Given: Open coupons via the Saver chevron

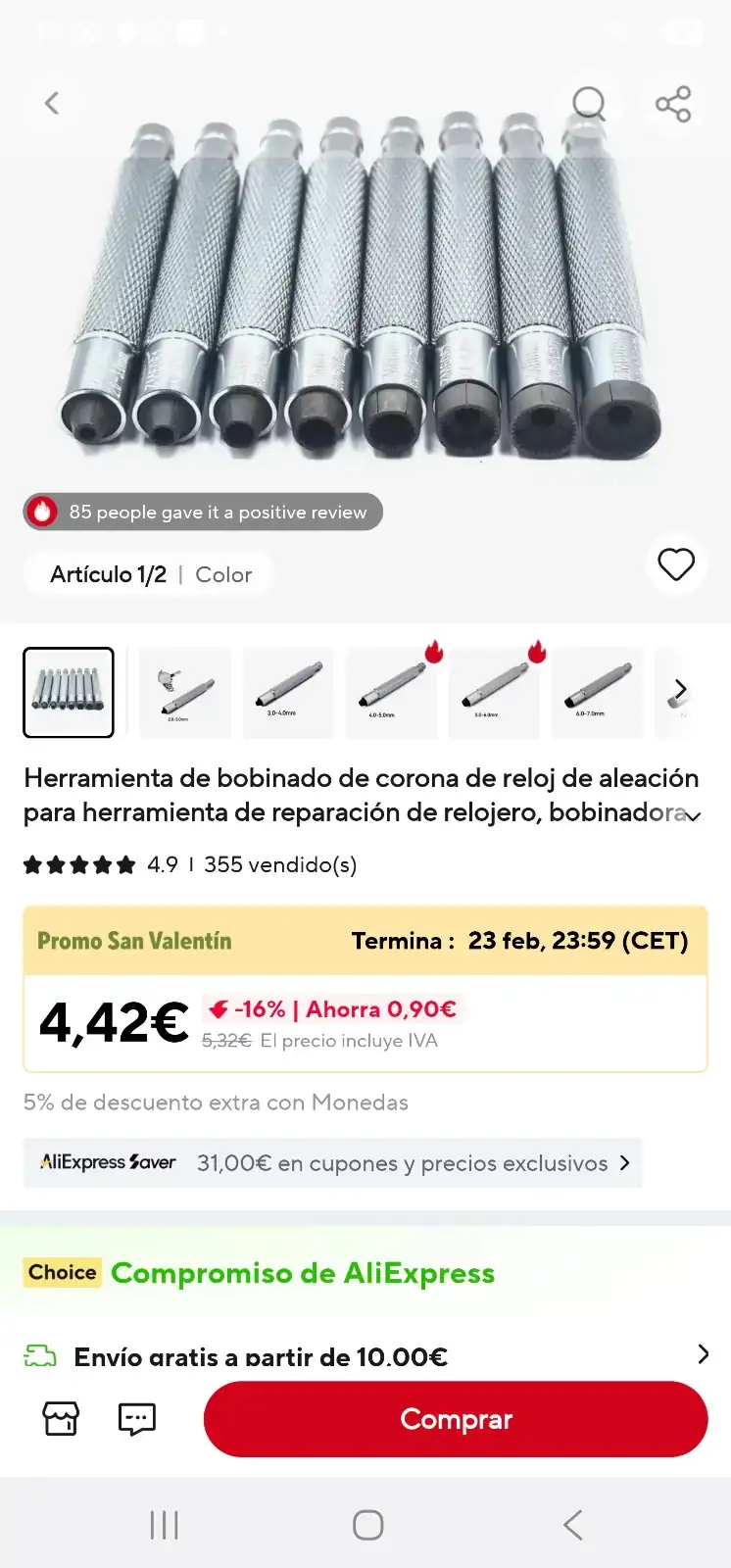Looking at the screenshot, I should coord(624,1162).
